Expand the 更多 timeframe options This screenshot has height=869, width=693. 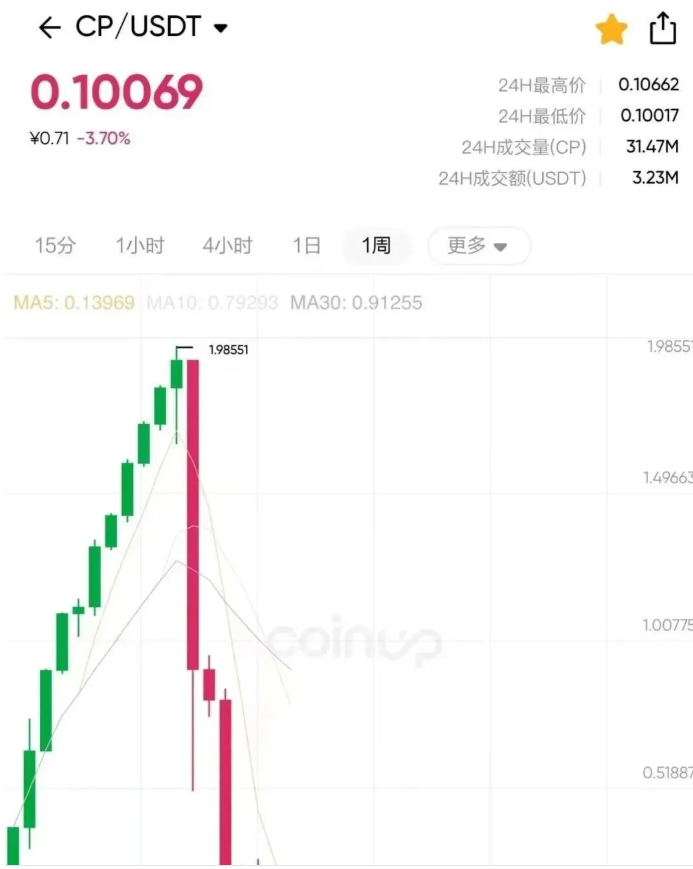pos(478,246)
